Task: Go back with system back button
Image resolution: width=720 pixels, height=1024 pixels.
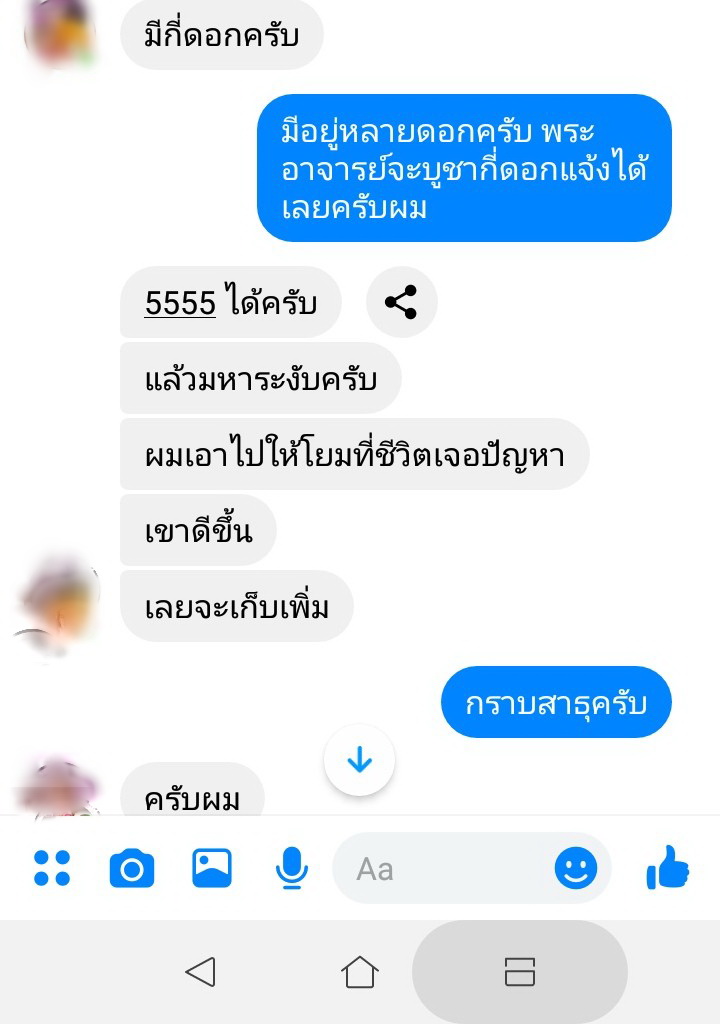Action: click(201, 971)
